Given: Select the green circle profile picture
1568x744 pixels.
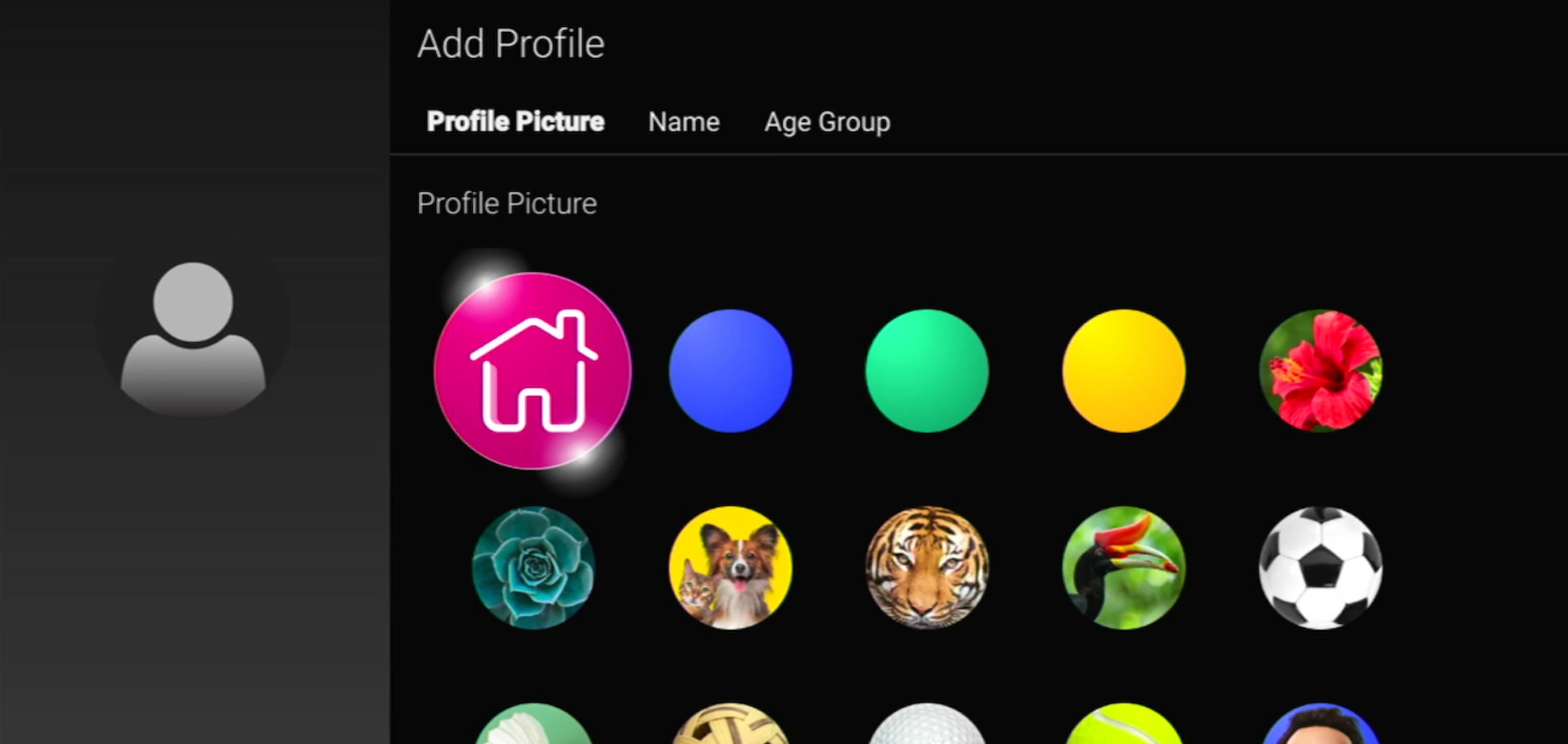Looking at the screenshot, I should pyautogui.click(x=927, y=371).
